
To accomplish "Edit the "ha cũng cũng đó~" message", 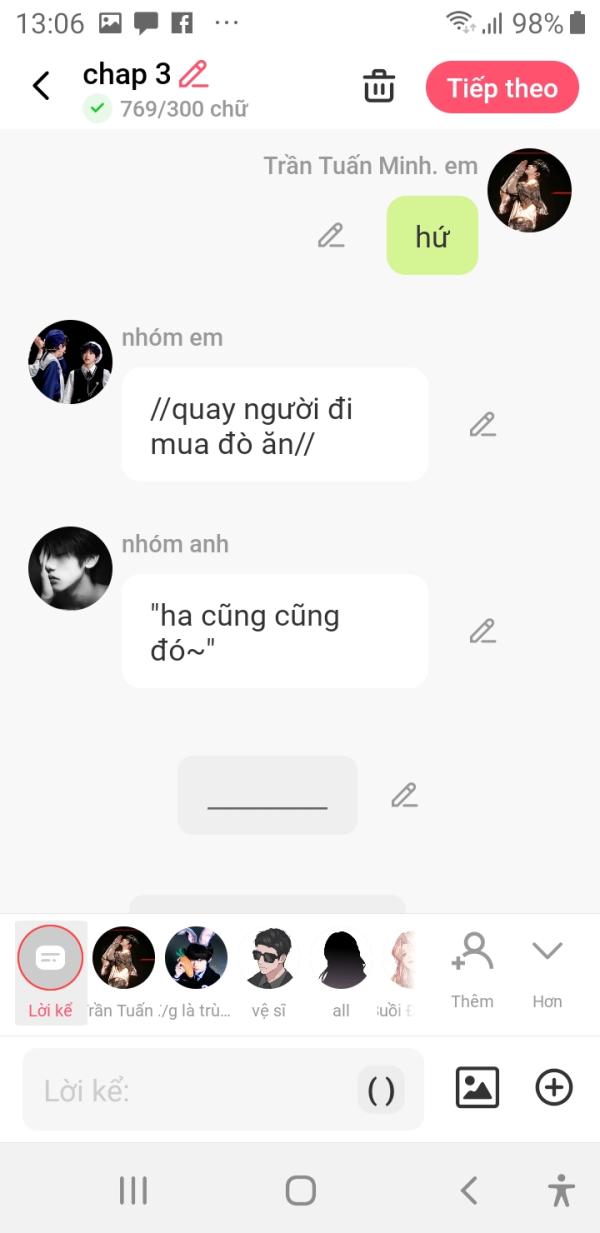I will tap(483, 632).
